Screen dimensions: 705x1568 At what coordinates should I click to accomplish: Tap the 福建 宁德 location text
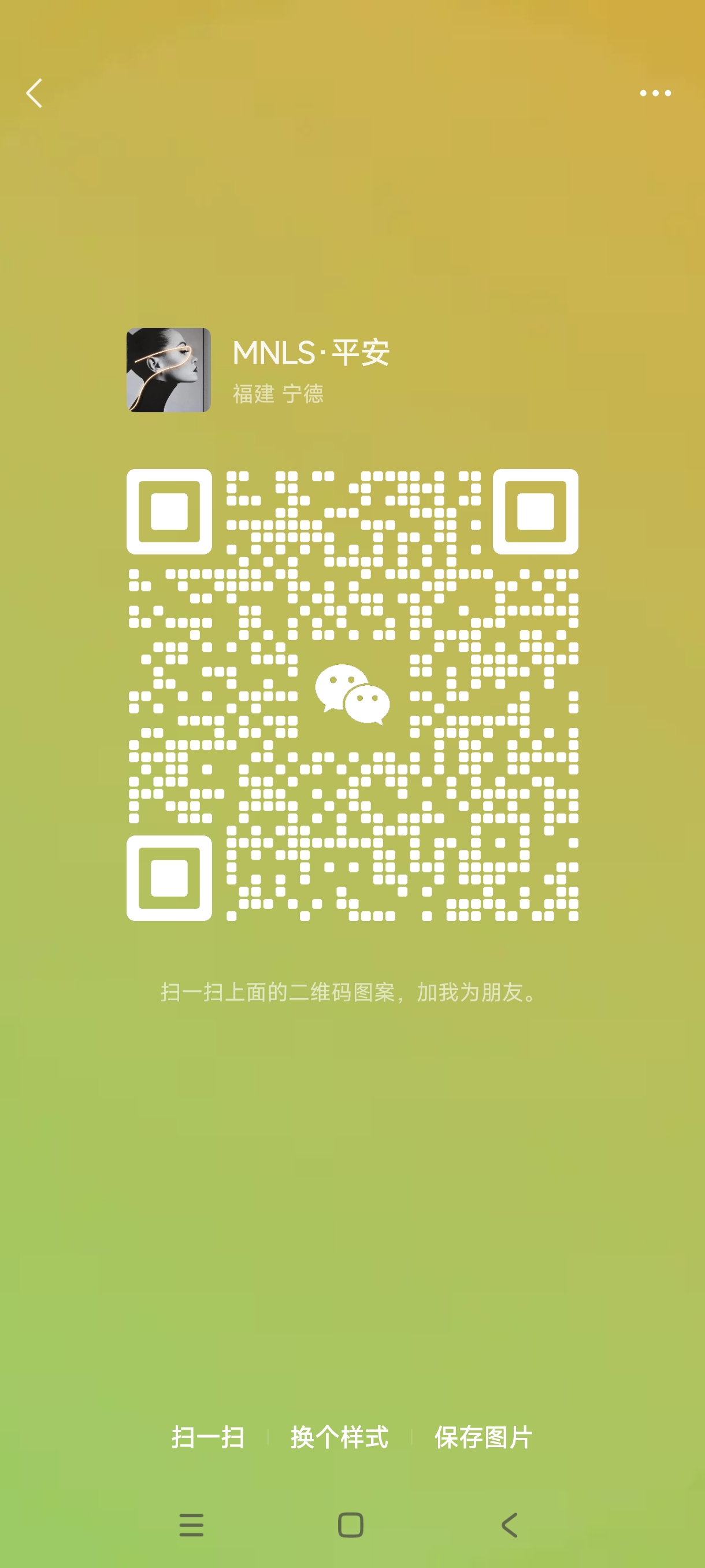(279, 394)
